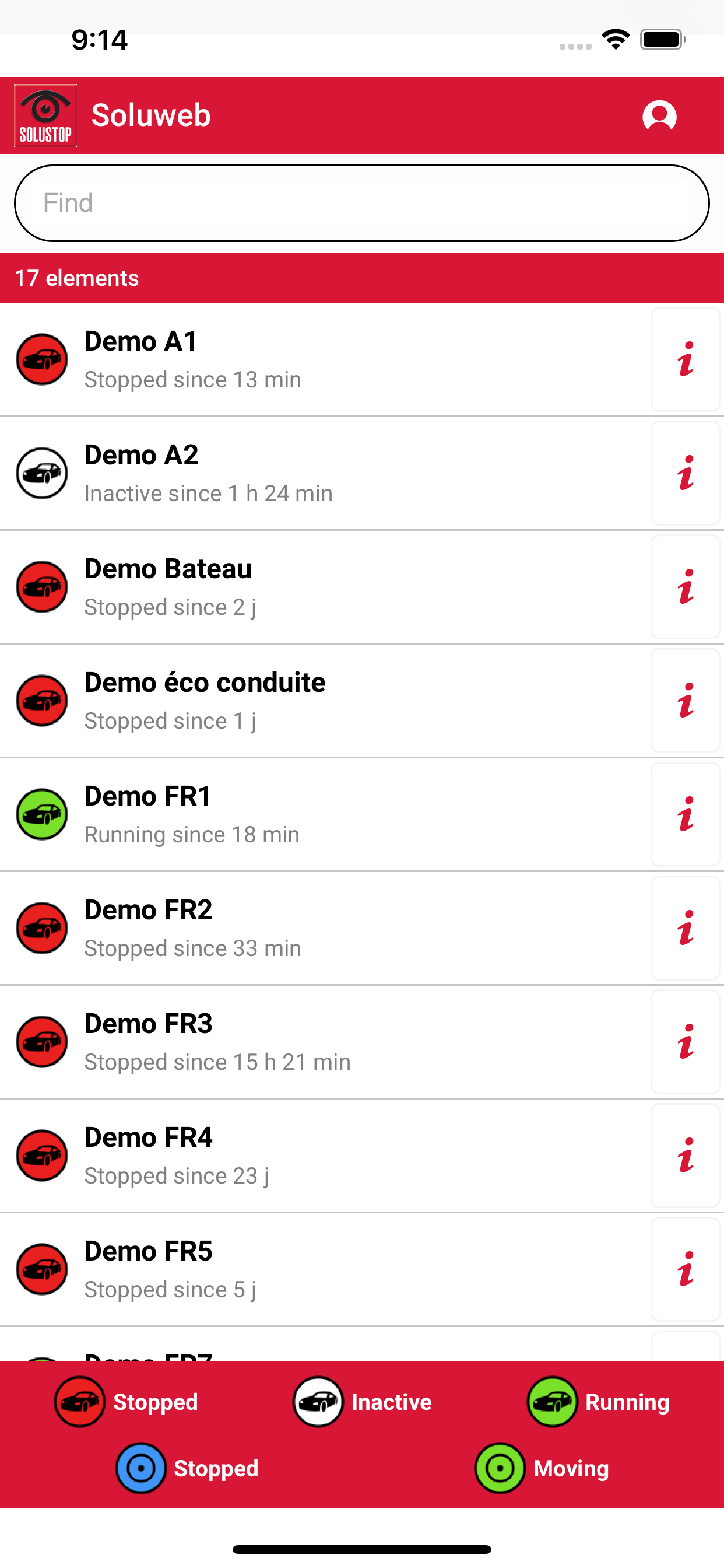Open the Demo A1 vehicle row

tap(325, 360)
